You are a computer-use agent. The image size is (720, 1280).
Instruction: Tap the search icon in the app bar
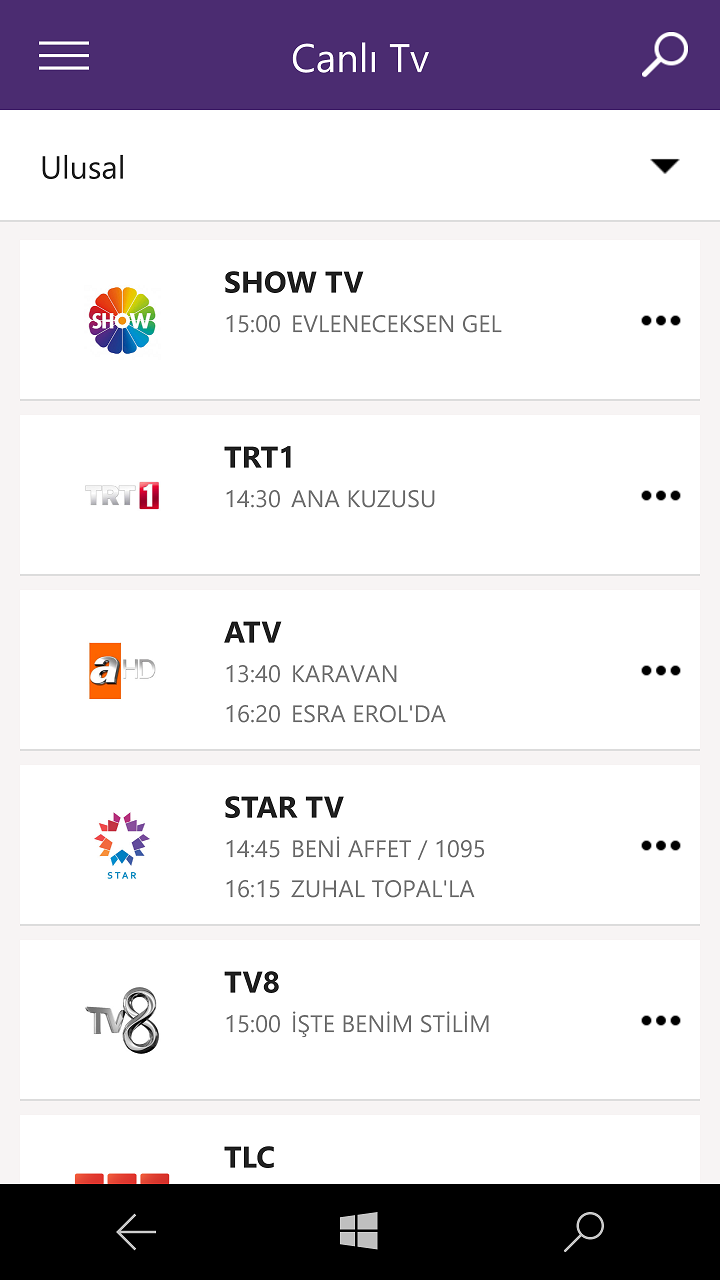[x=664, y=55]
